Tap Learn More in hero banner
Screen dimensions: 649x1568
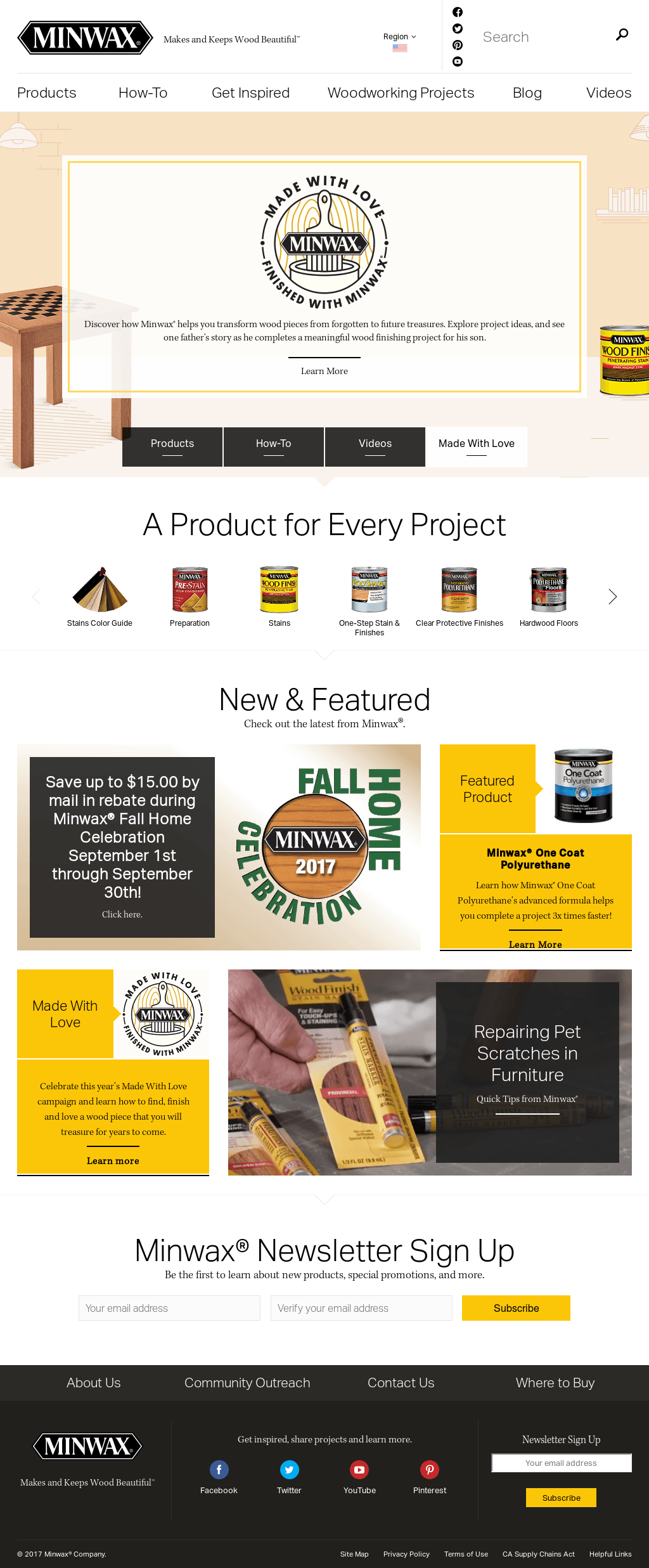pos(324,371)
